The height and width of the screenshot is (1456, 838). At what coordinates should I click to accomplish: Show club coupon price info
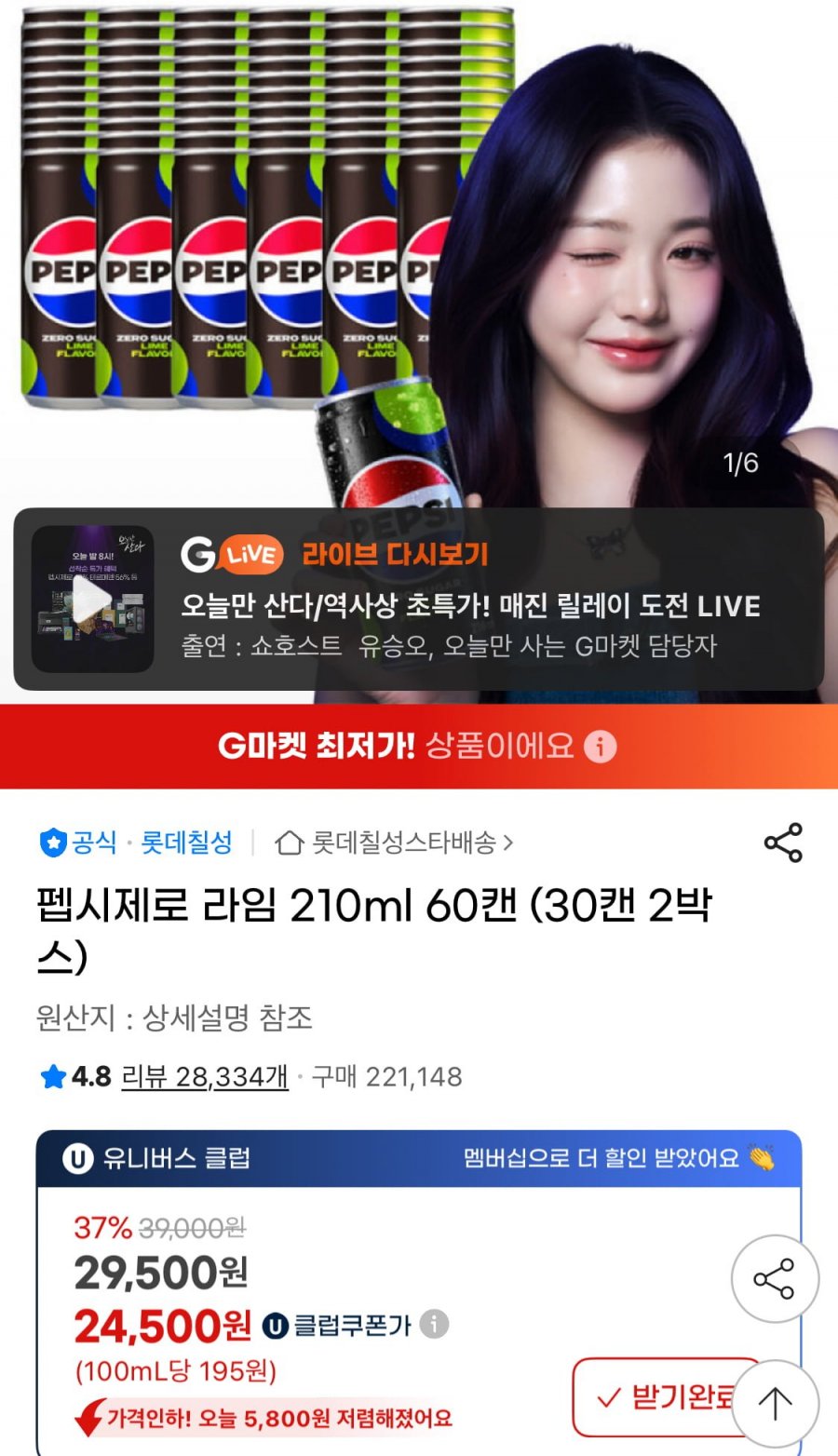coord(434,1324)
